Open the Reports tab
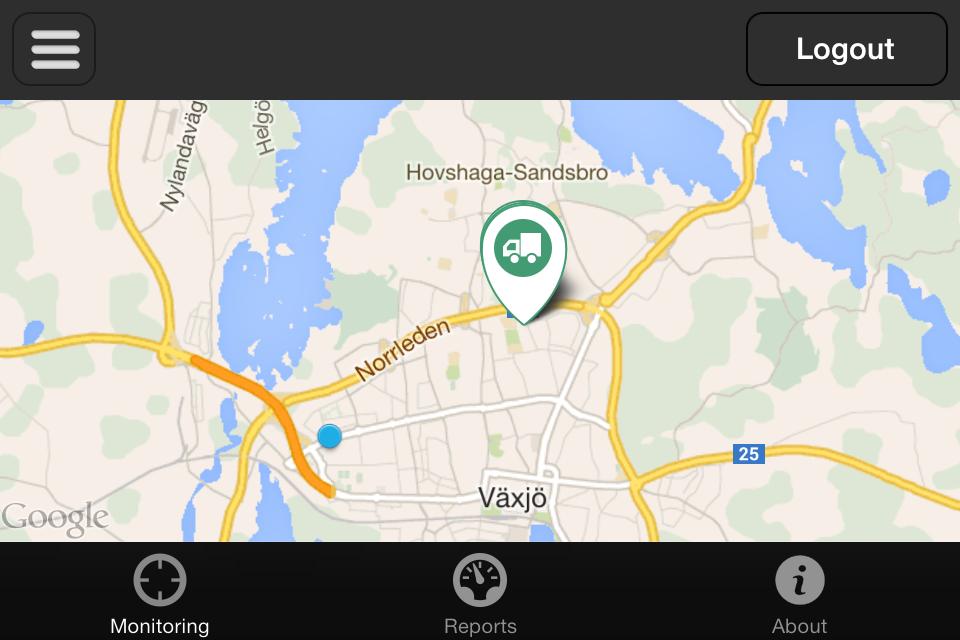 pos(480,595)
